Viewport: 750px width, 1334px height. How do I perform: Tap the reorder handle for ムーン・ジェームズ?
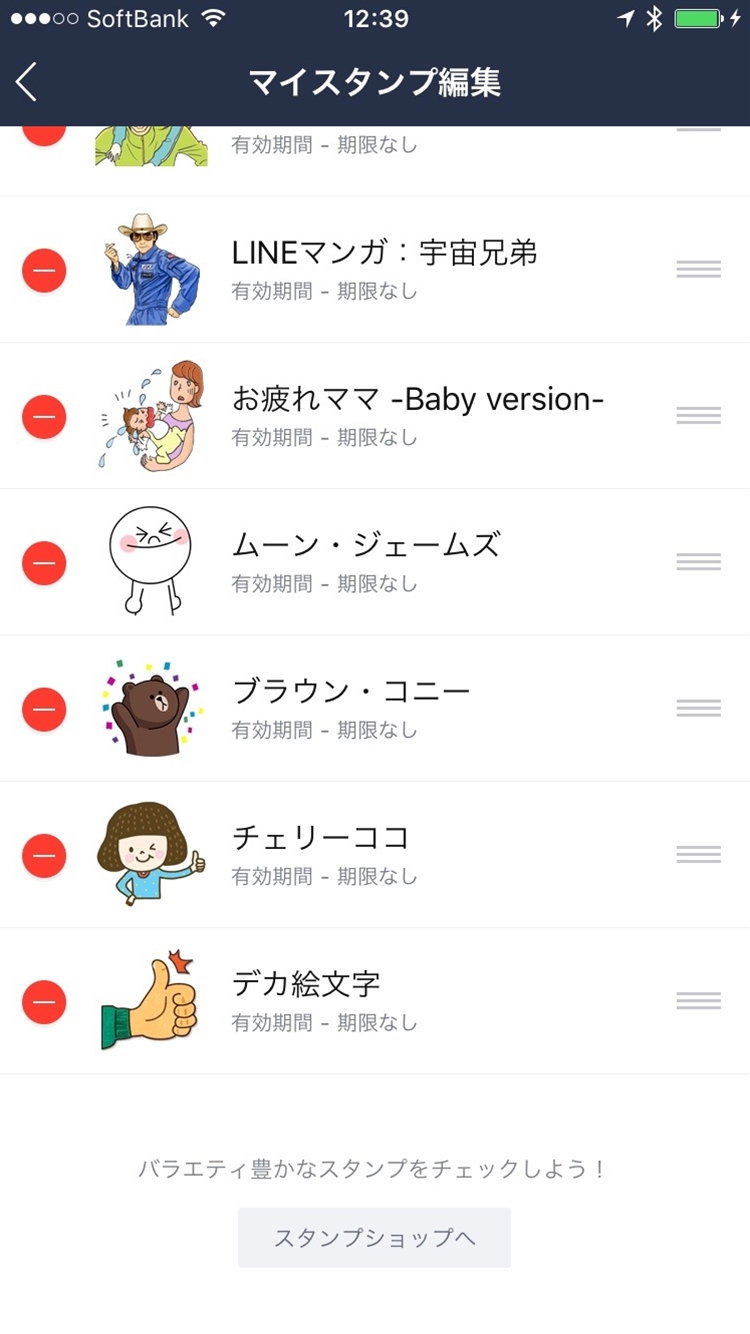tap(698, 561)
